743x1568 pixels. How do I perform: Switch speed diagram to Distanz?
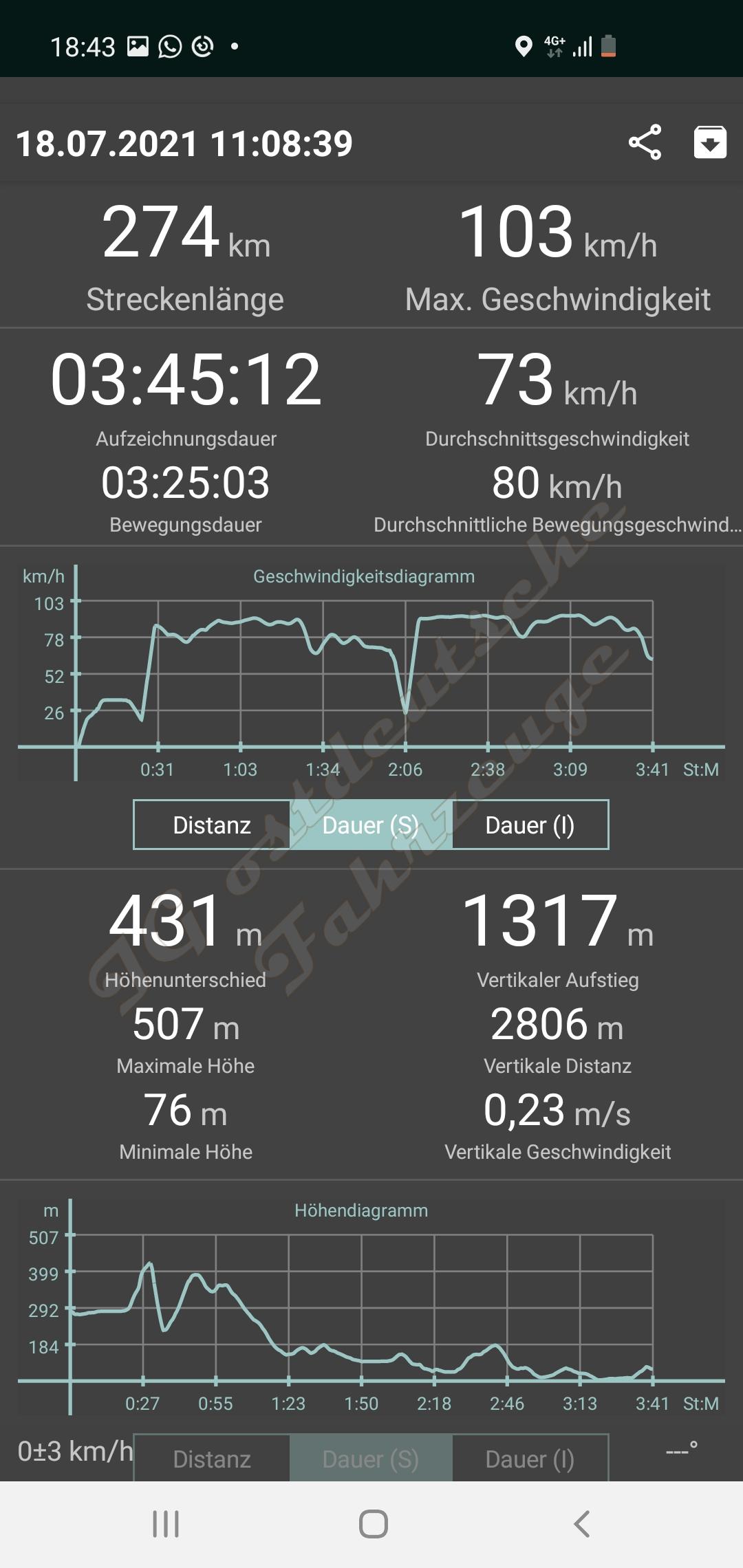[212, 825]
